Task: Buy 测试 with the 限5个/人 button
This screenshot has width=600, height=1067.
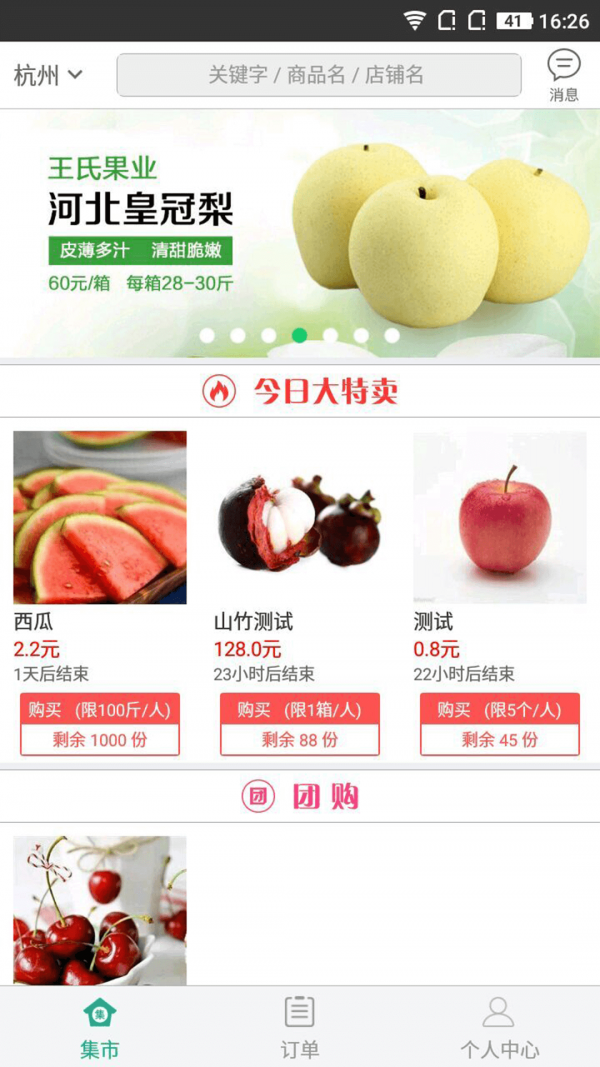Action: [x=499, y=710]
